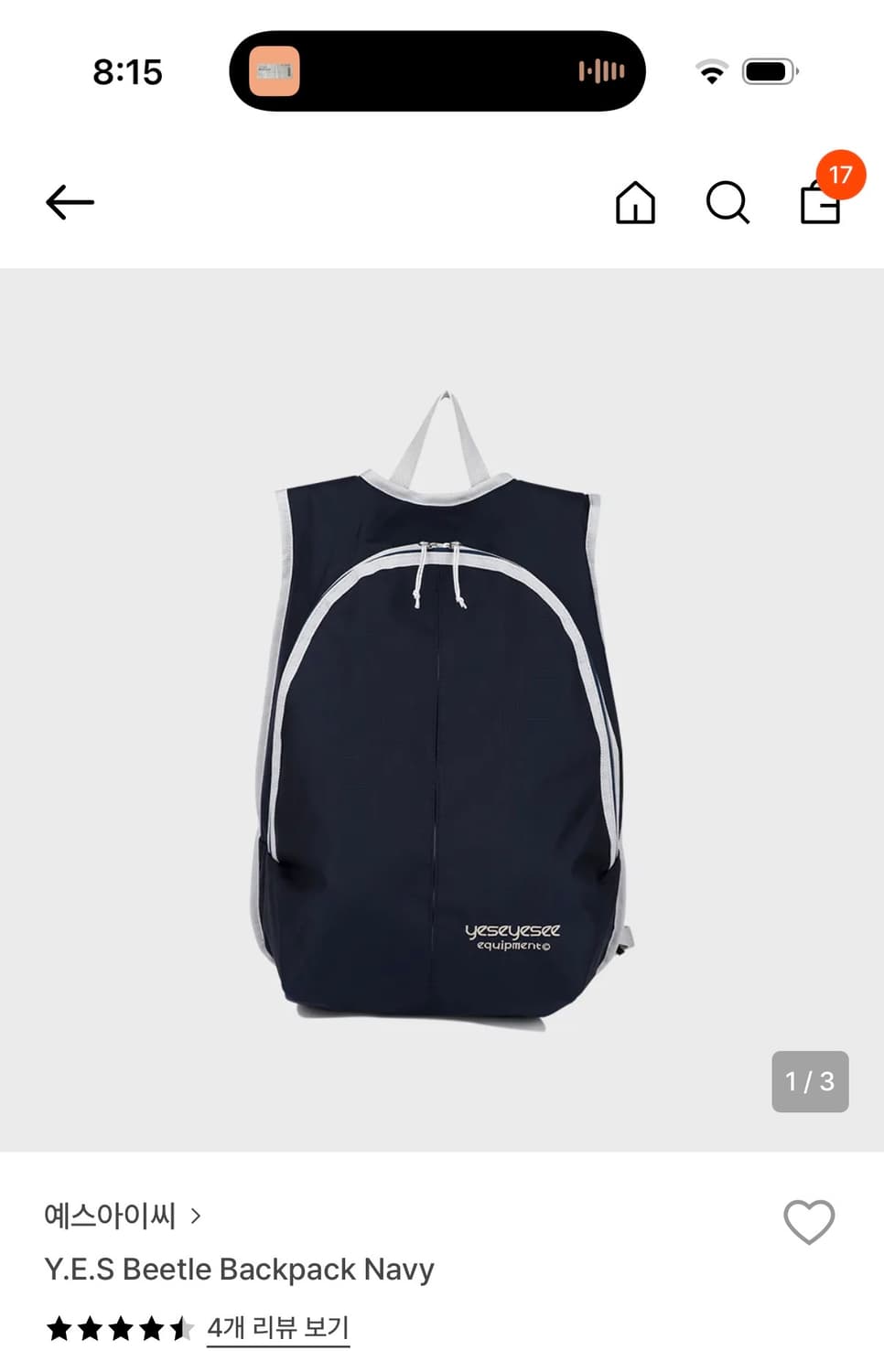Go back using the arrow icon

[70, 202]
